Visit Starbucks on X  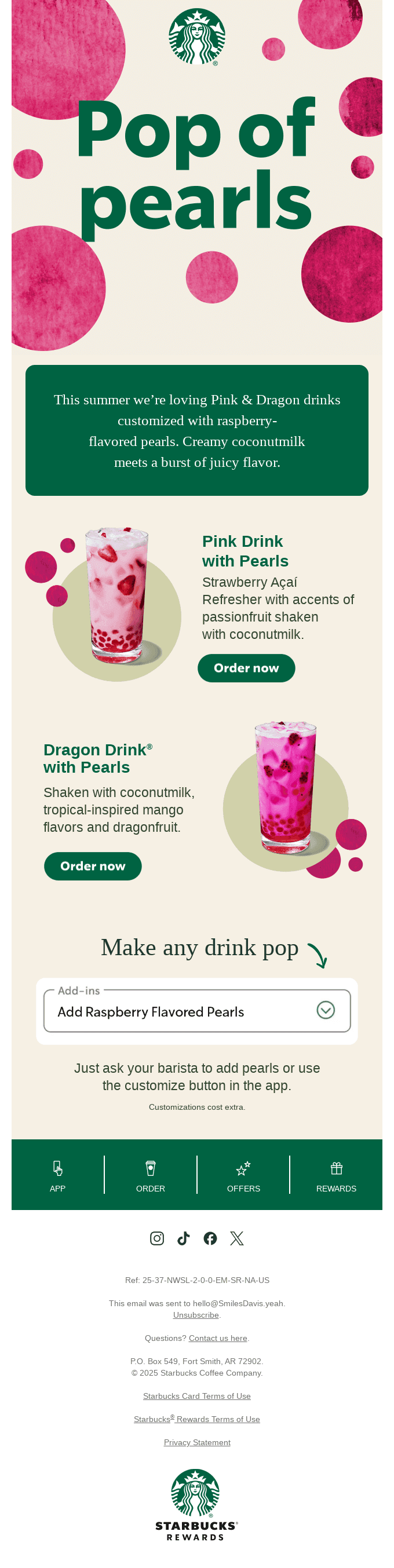(x=237, y=1238)
